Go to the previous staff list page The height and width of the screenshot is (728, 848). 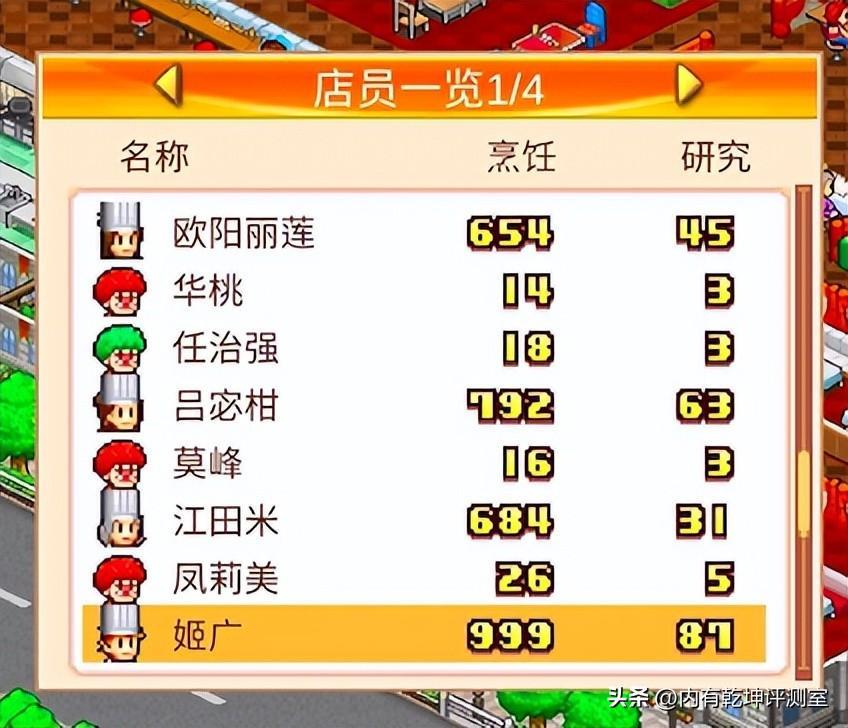pos(168,86)
